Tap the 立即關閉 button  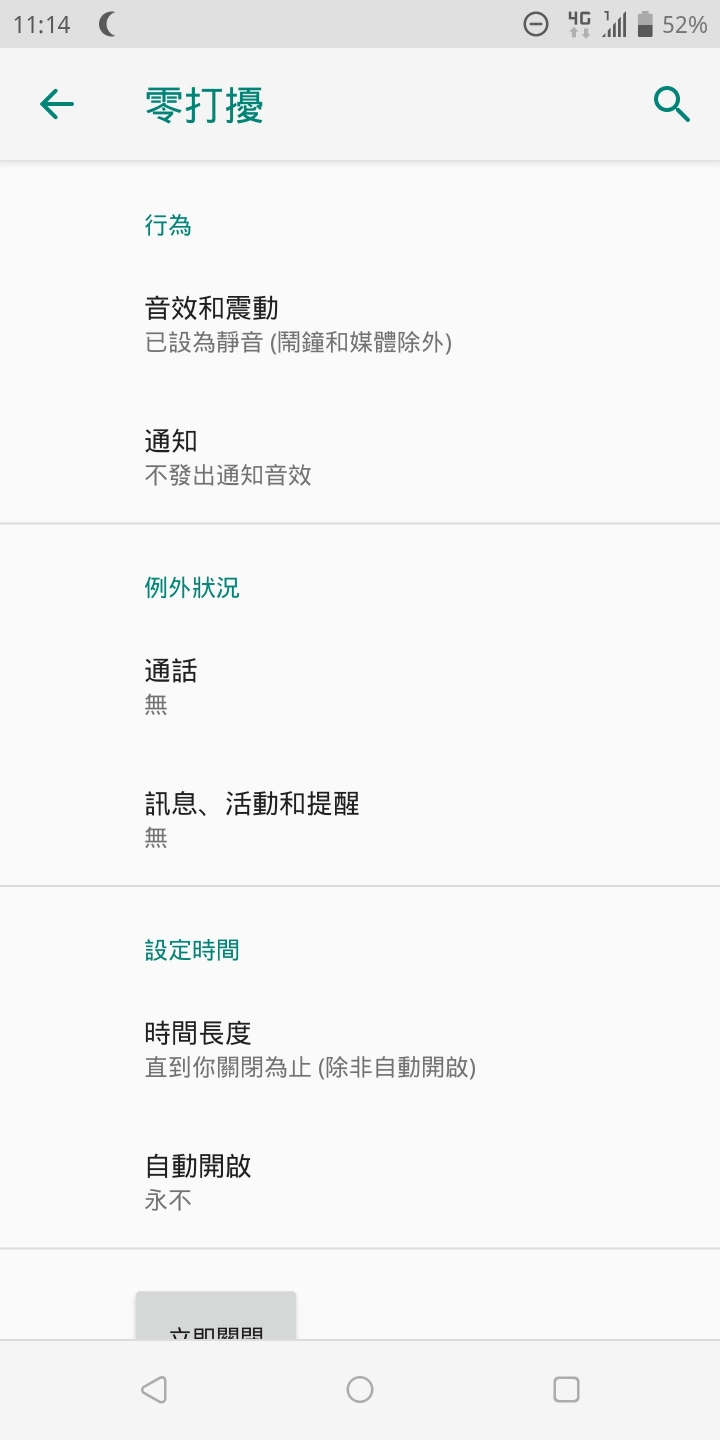point(216,1318)
